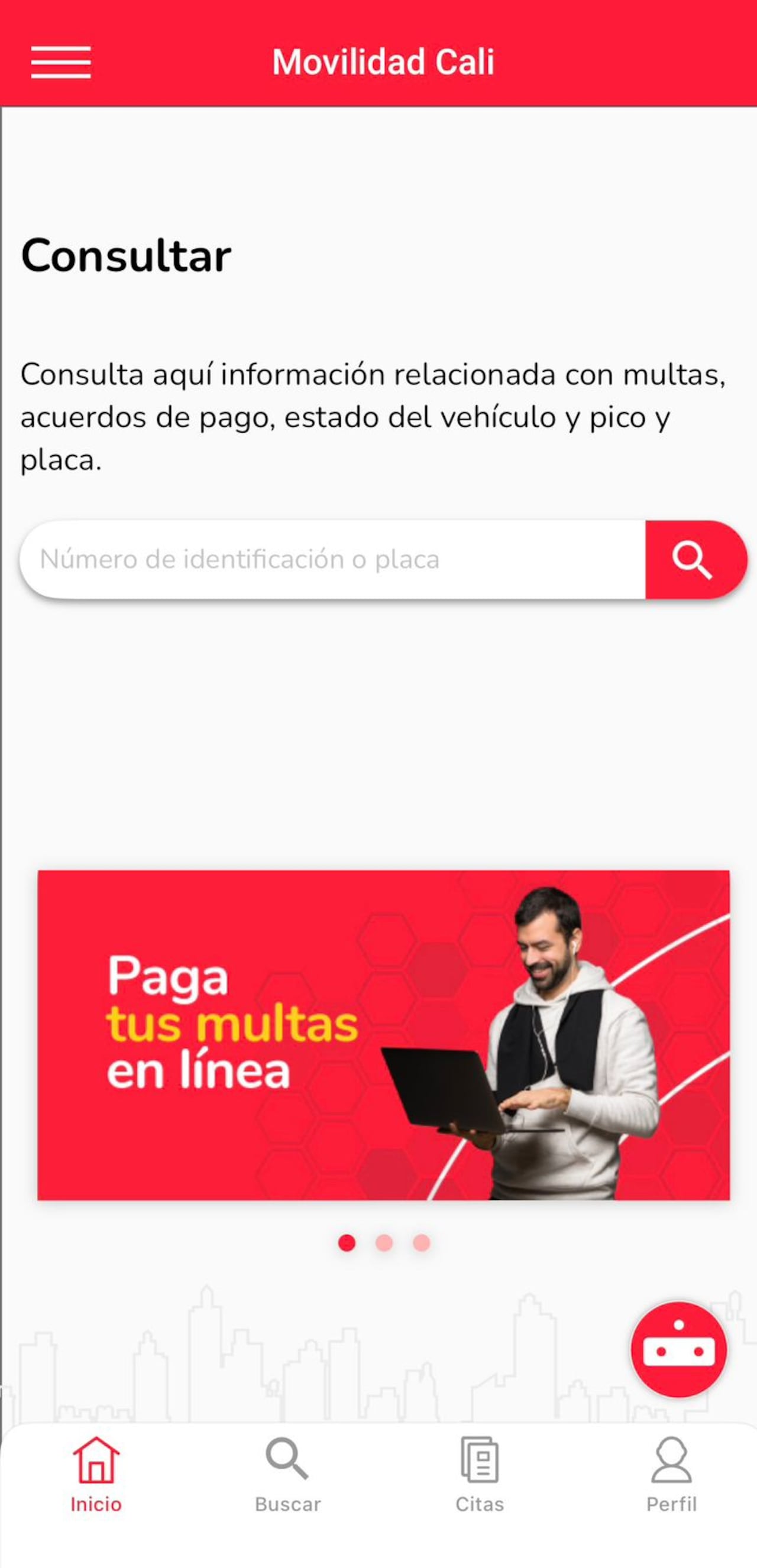Tap the Movilidad Cali header title
The height and width of the screenshot is (1568, 757).
tap(383, 61)
